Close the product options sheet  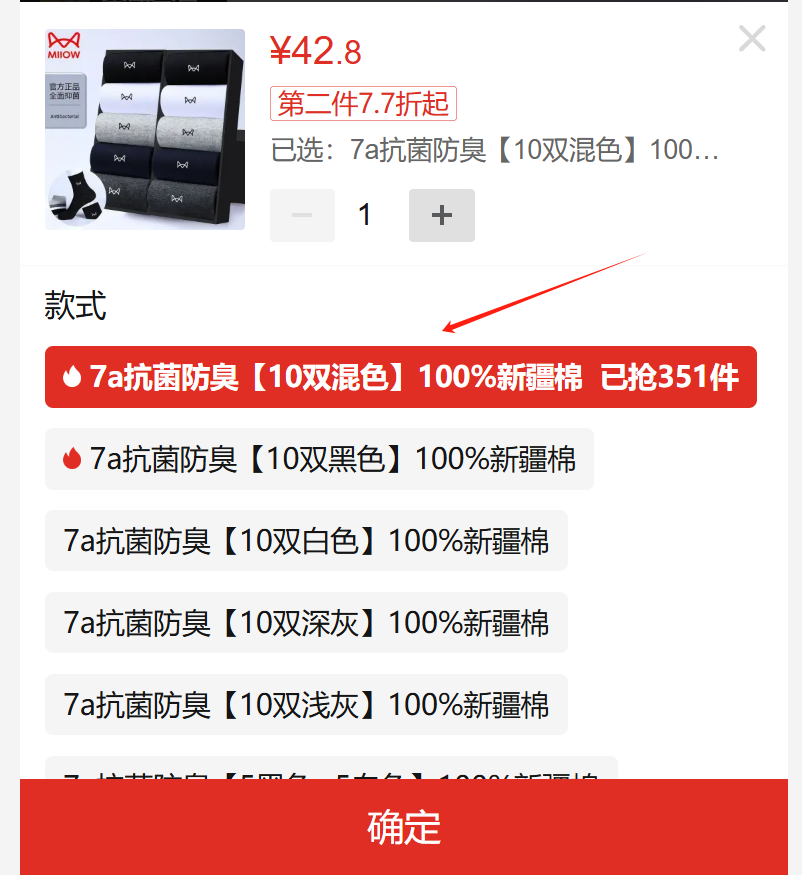751,39
